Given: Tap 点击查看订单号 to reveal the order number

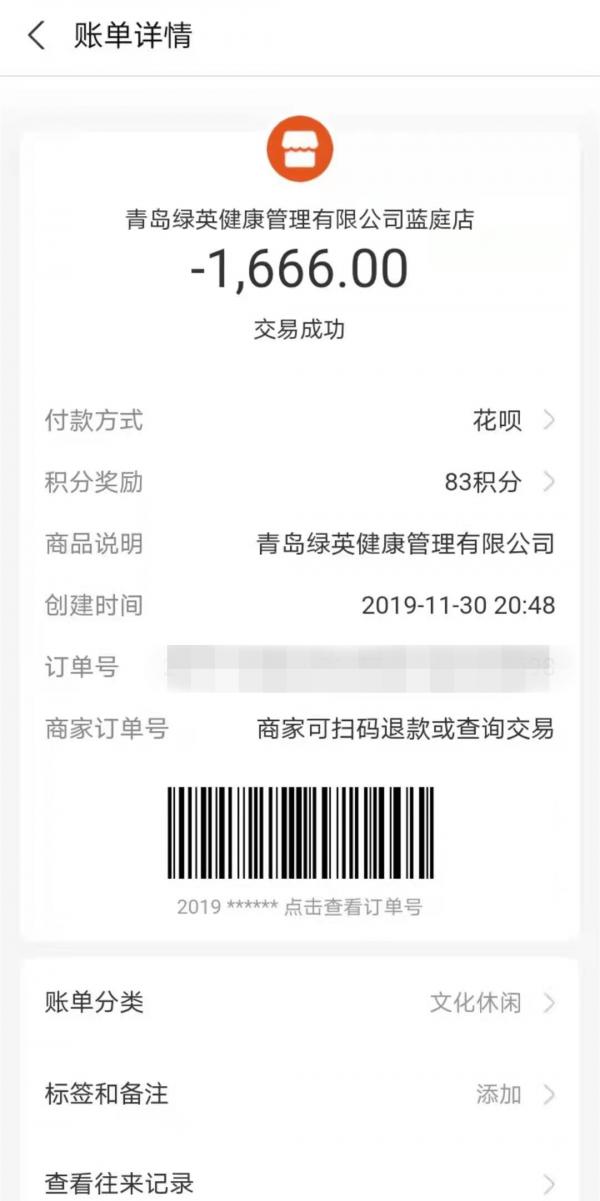Looking at the screenshot, I should (x=352, y=907).
